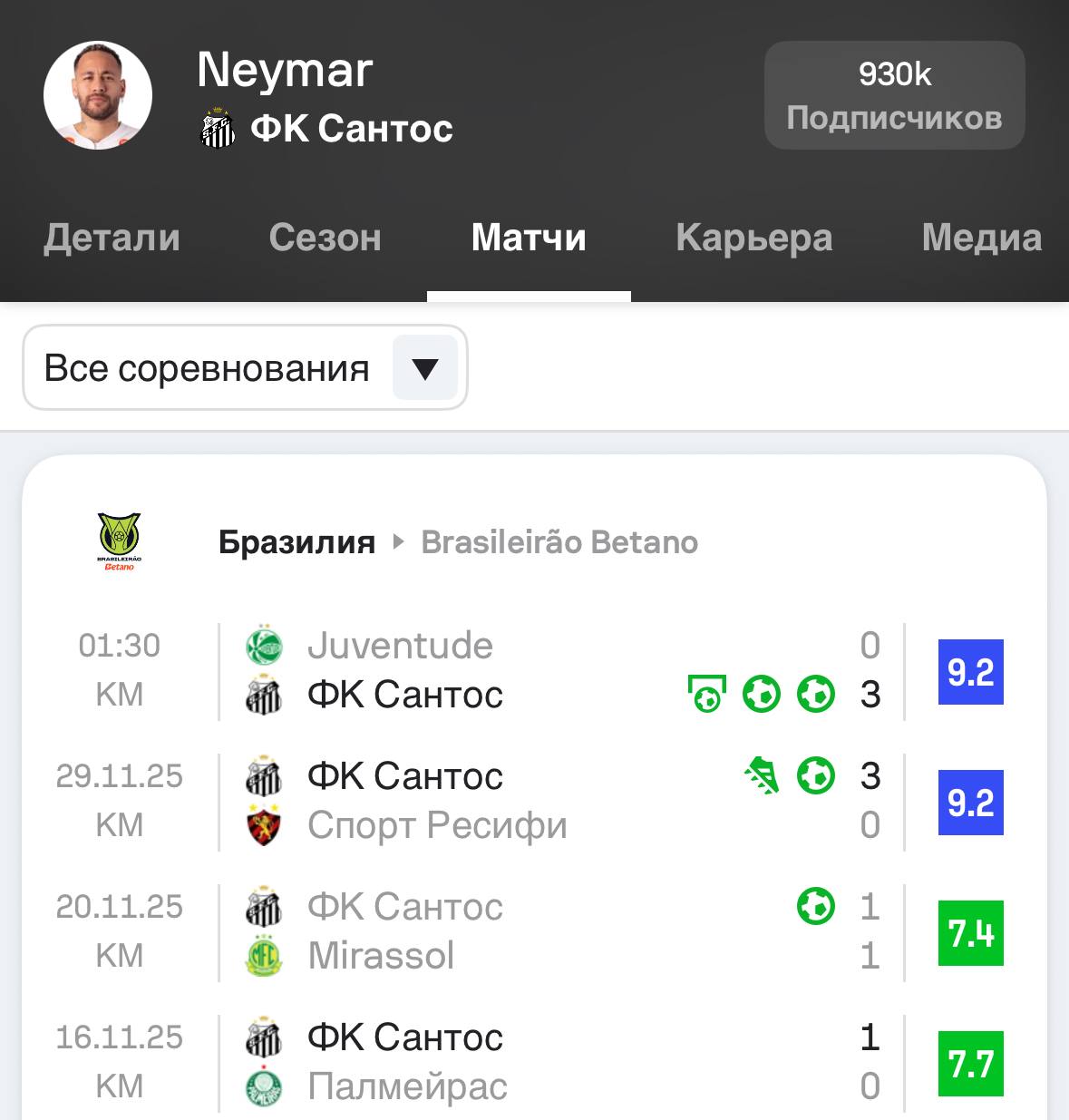Image resolution: width=1069 pixels, height=1120 pixels.
Task: Expand the Все соревнования dropdown
Action: tap(244, 368)
